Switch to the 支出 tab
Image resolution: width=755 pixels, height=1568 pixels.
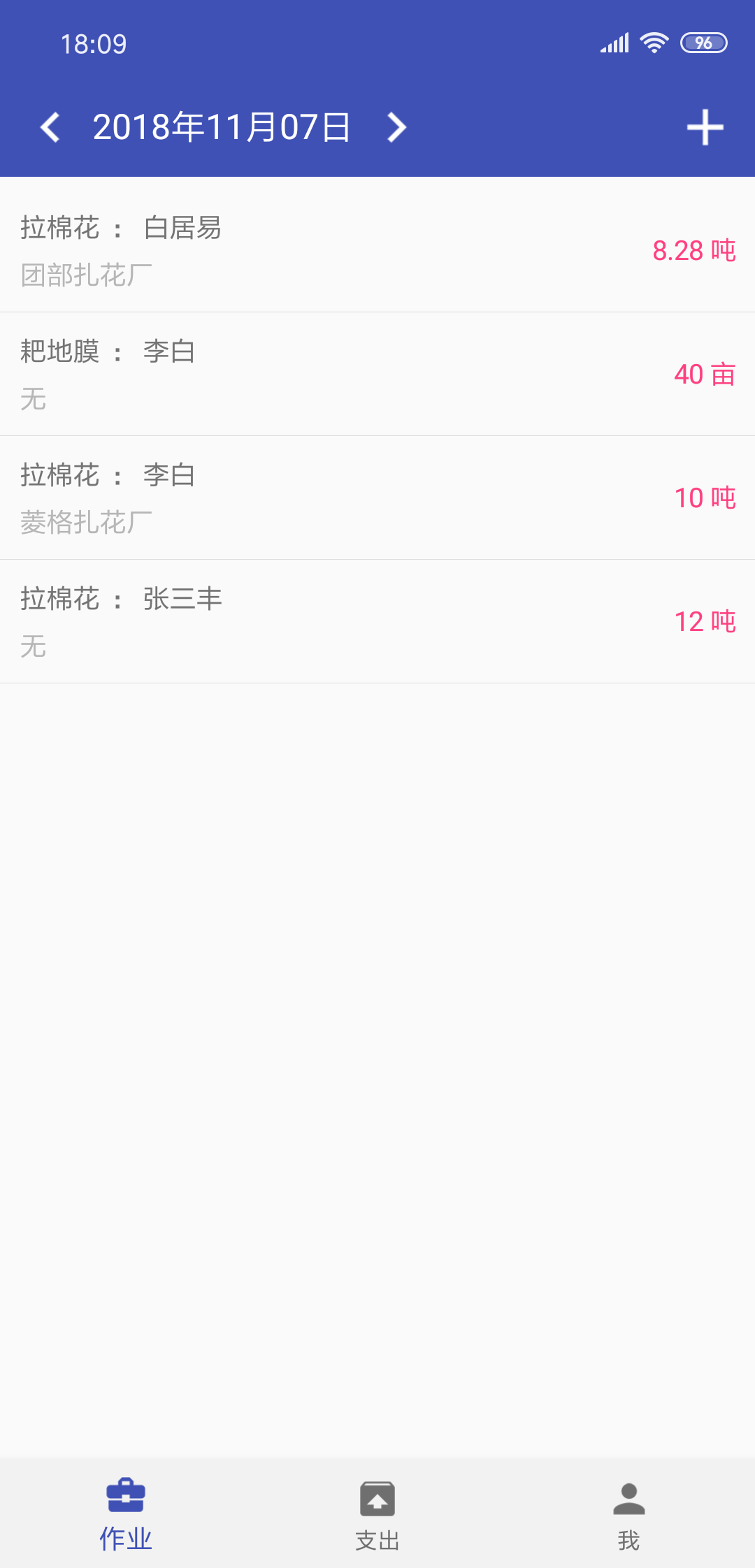point(377,1513)
